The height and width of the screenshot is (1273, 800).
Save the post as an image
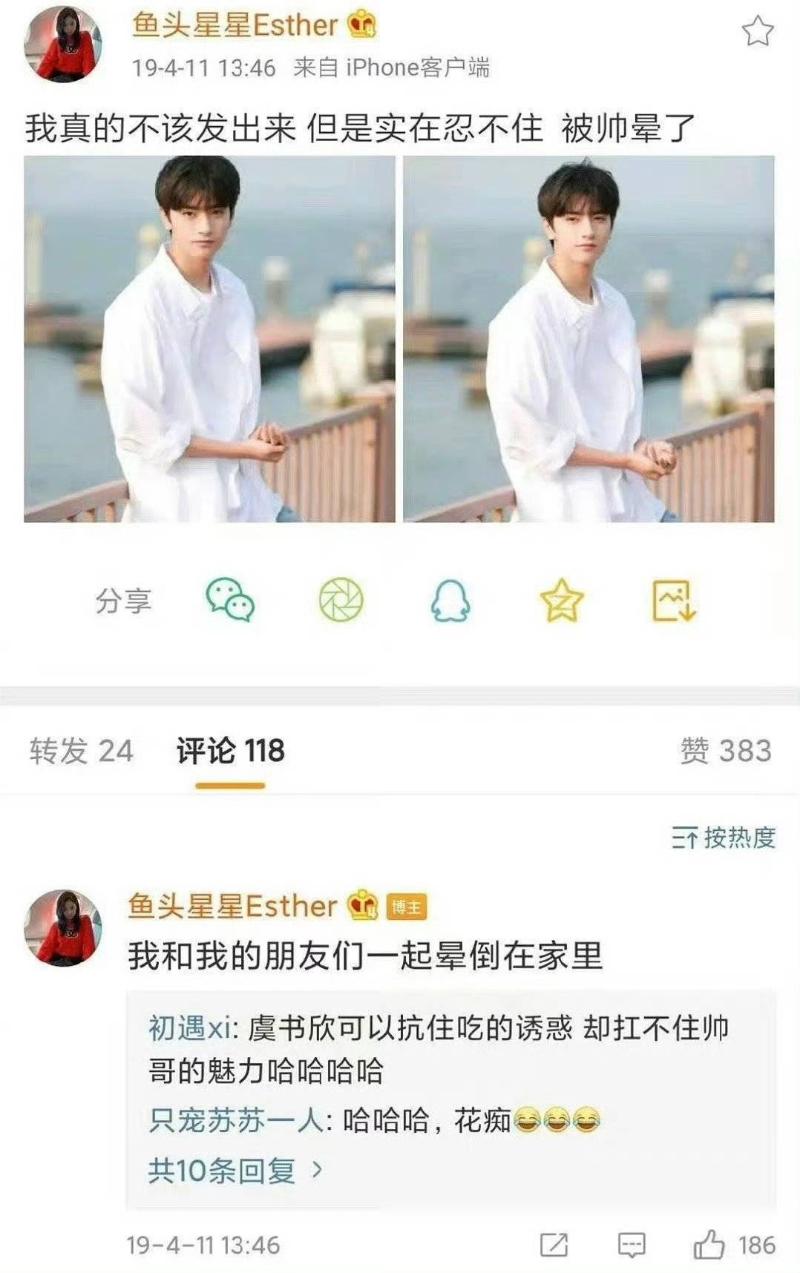[x=674, y=601]
